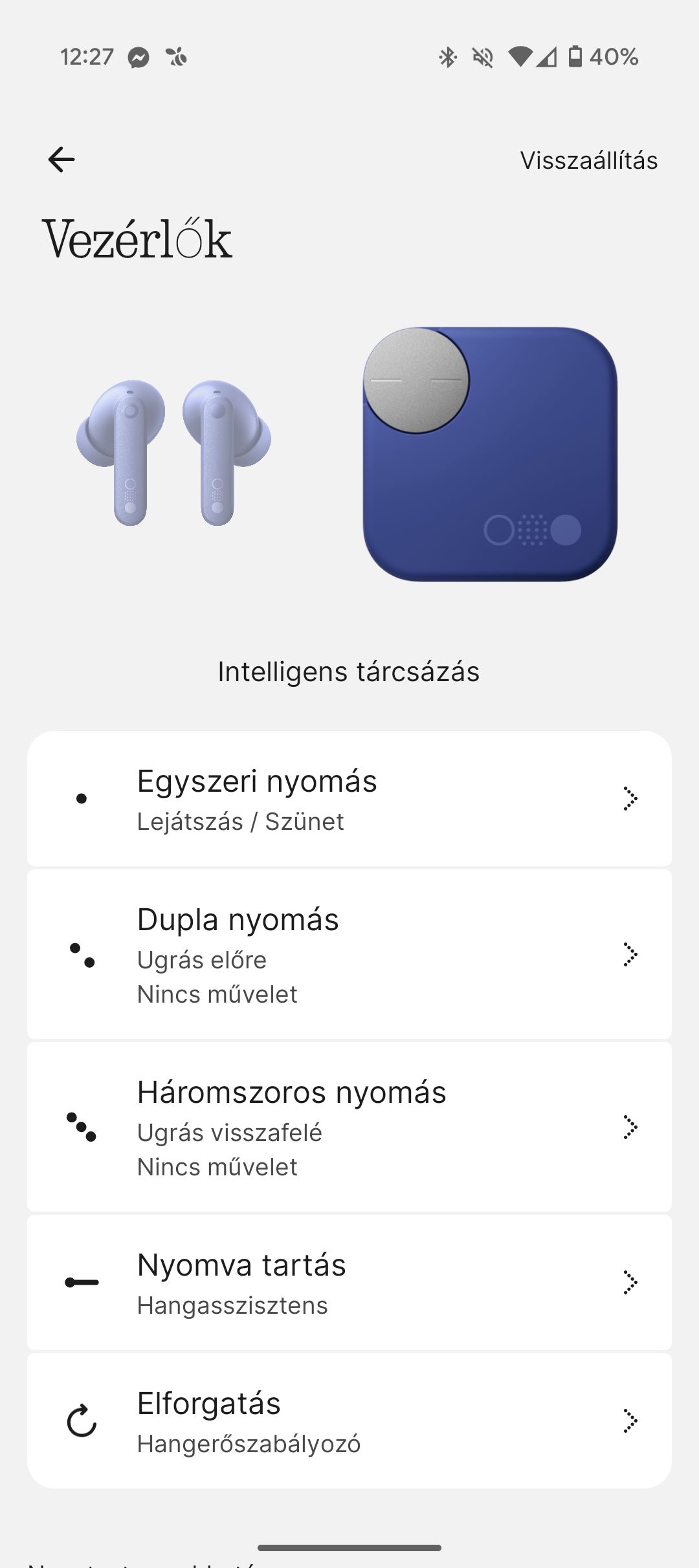Open Elforgatás settings

pos(349,1421)
